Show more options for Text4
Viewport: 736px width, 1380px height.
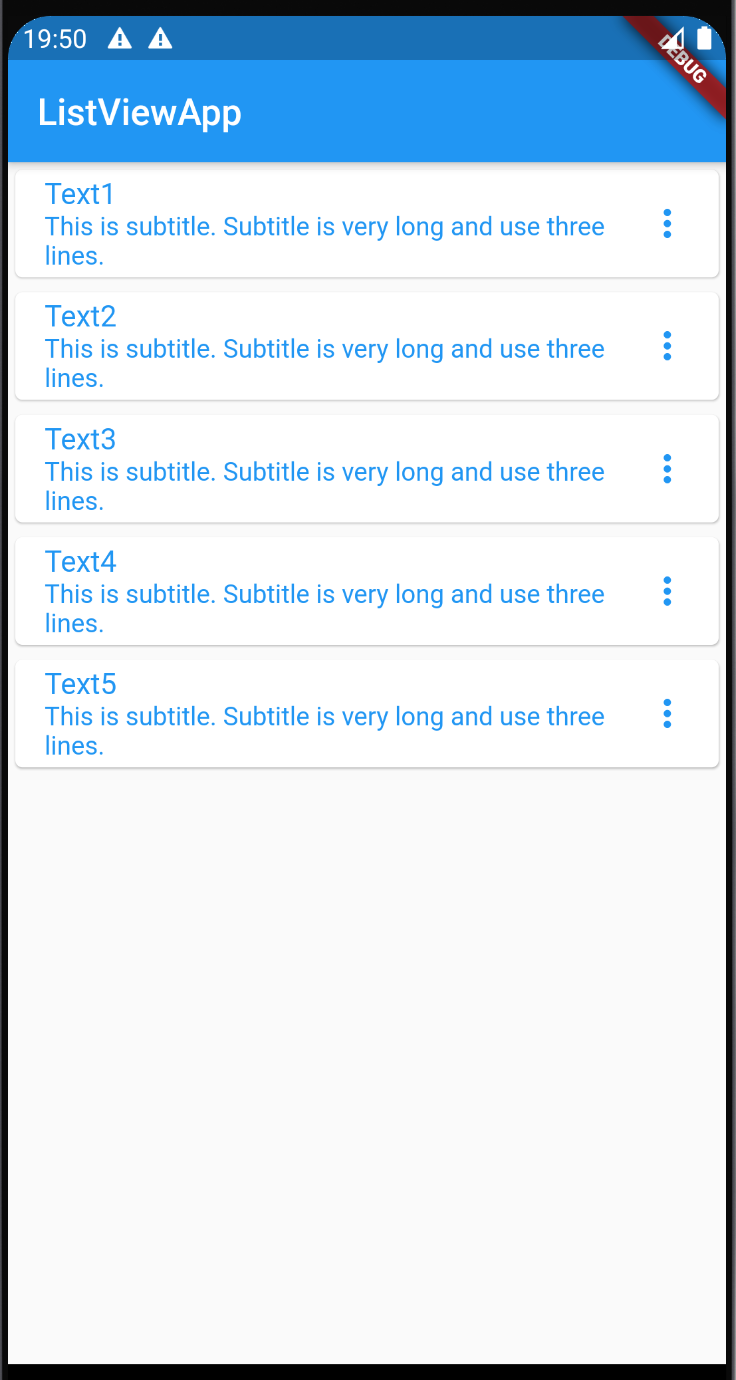667,591
